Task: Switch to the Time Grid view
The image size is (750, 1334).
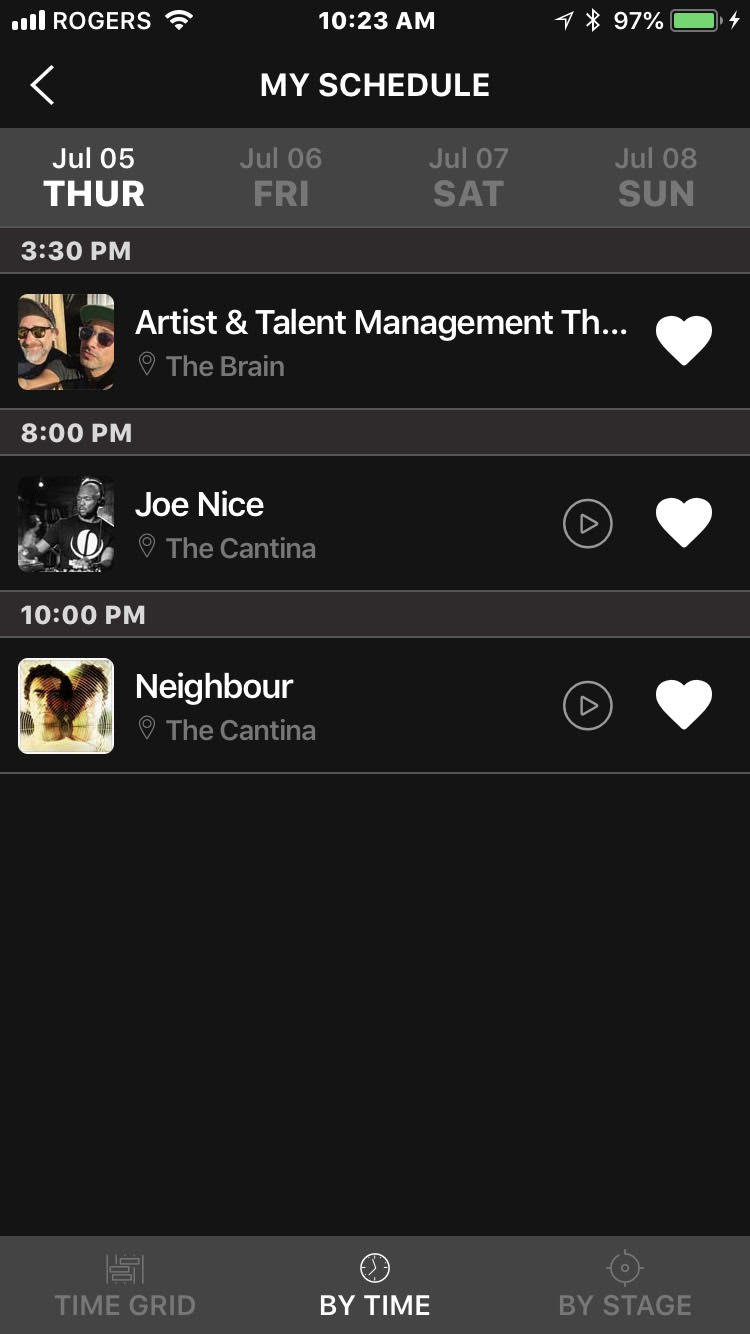Action: click(x=125, y=1286)
